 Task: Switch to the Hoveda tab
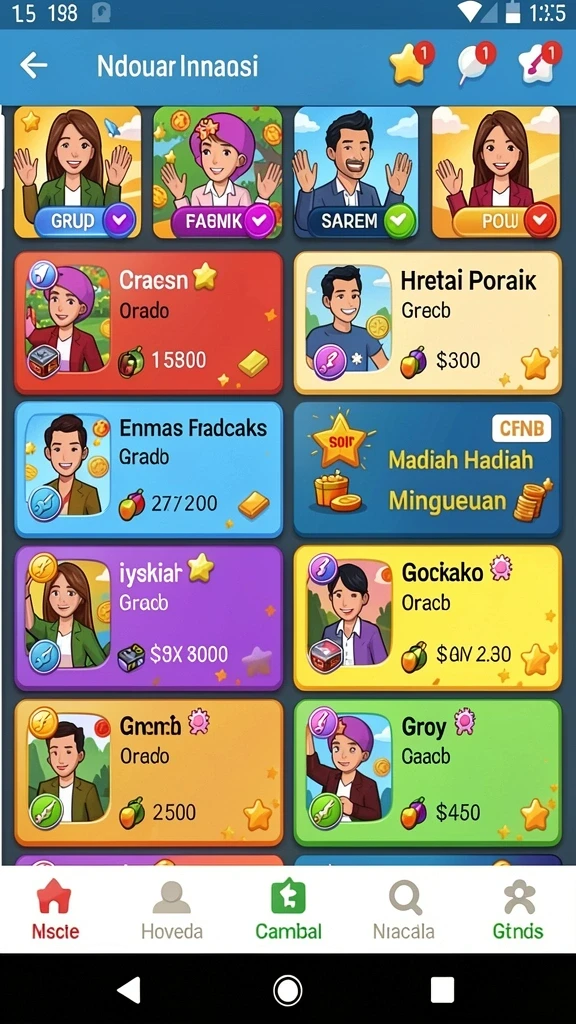(x=172, y=910)
